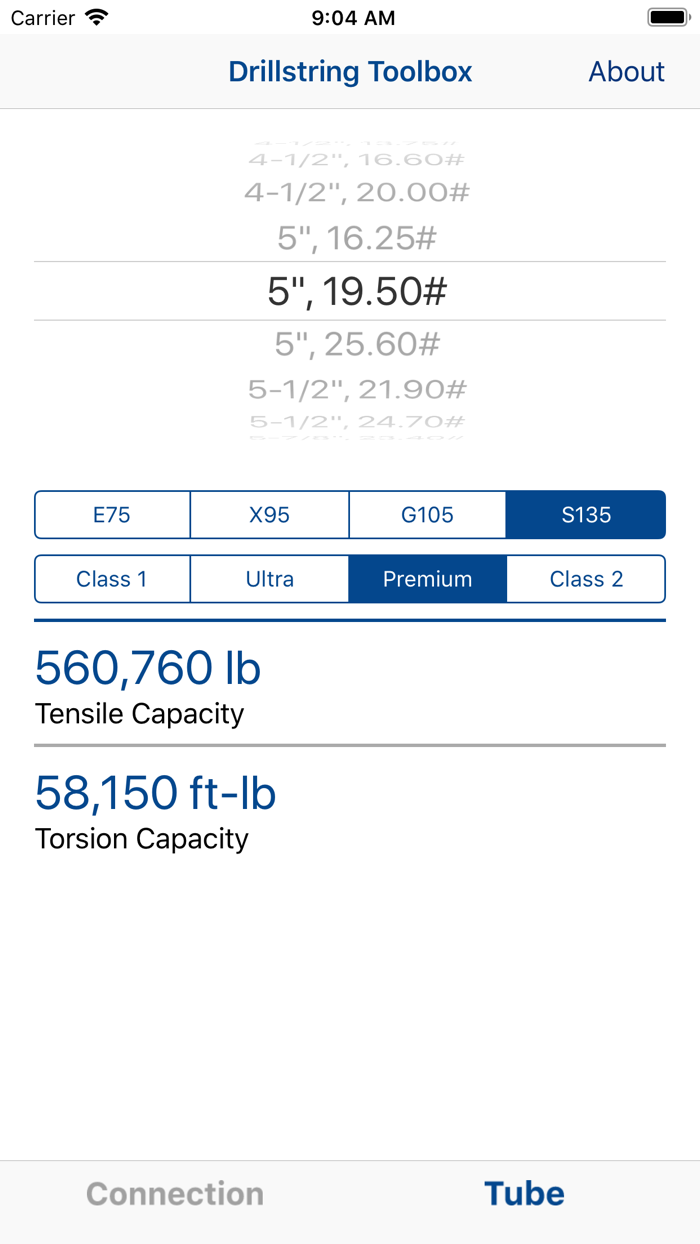The width and height of the screenshot is (700, 1244).
Task: Choose the X95 grade
Action: coord(269,515)
